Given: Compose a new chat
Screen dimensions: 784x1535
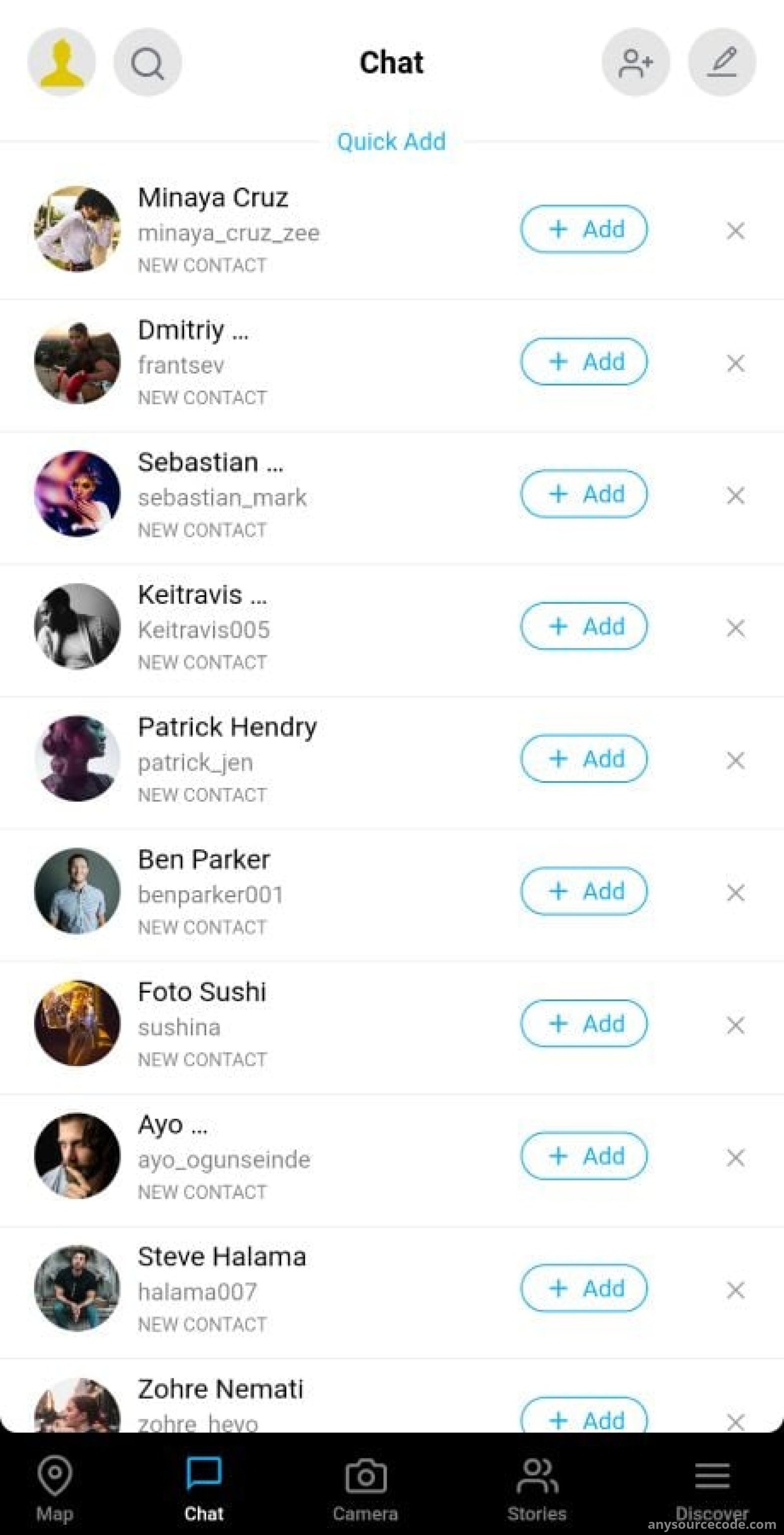Looking at the screenshot, I should 722,62.
